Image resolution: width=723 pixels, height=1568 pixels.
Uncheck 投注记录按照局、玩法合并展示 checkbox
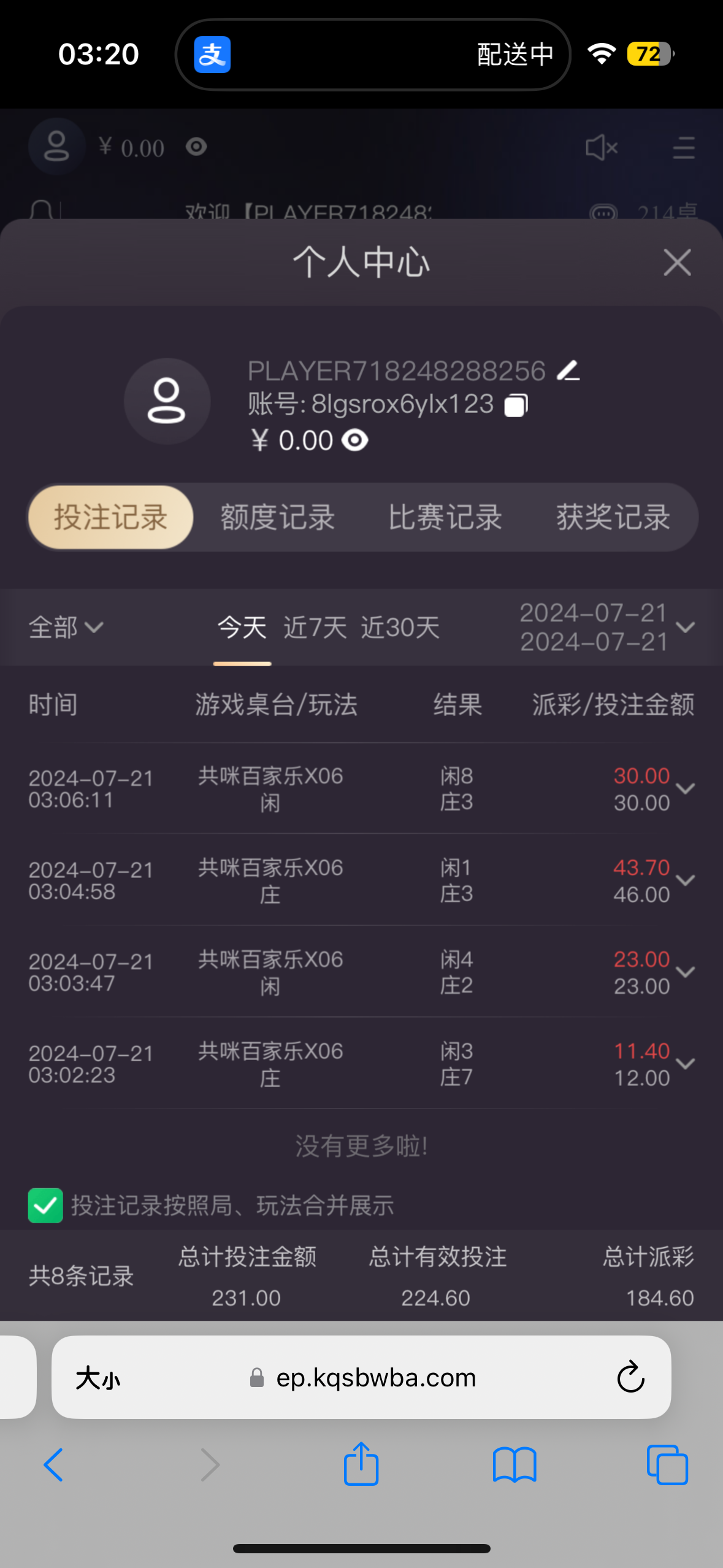coord(45,1205)
